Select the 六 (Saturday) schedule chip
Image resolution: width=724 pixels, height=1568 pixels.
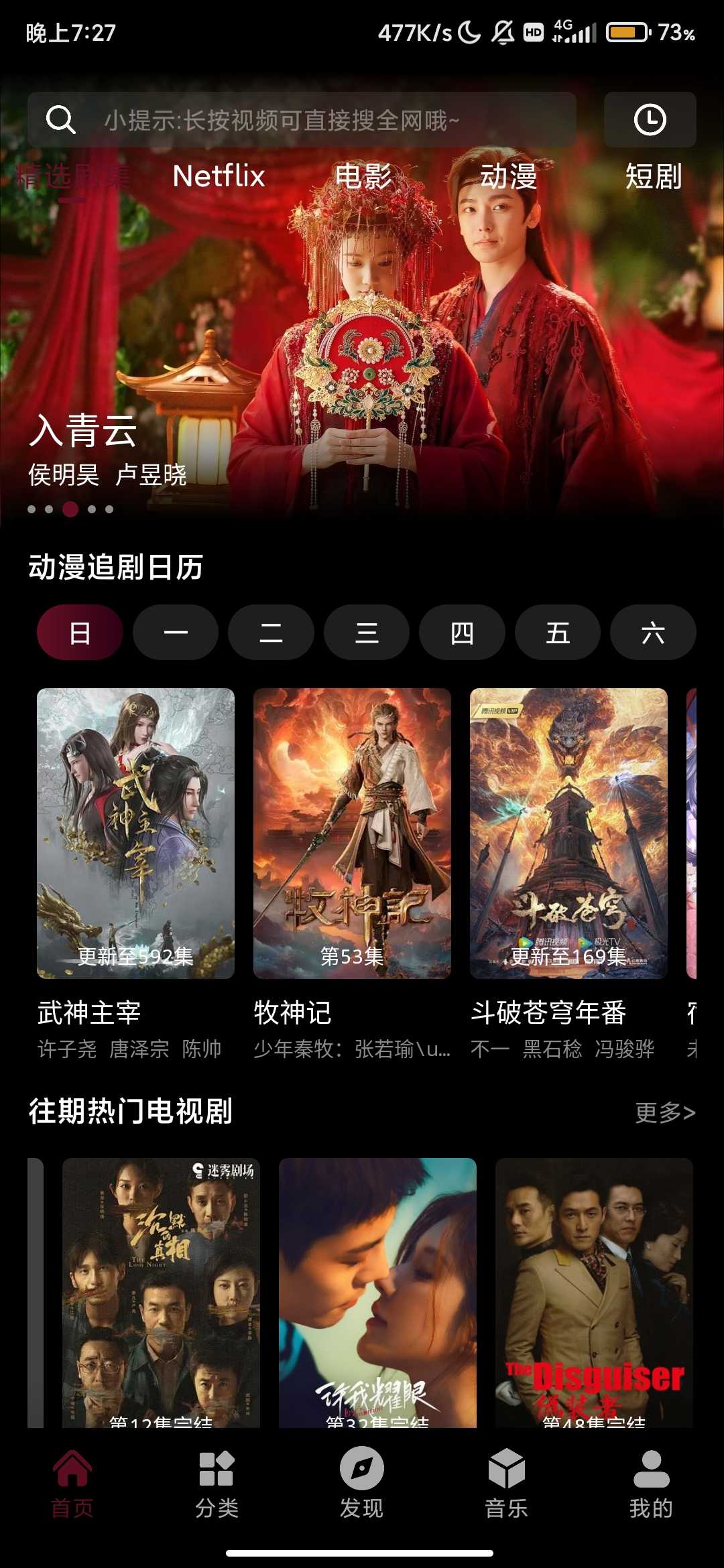[653, 633]
